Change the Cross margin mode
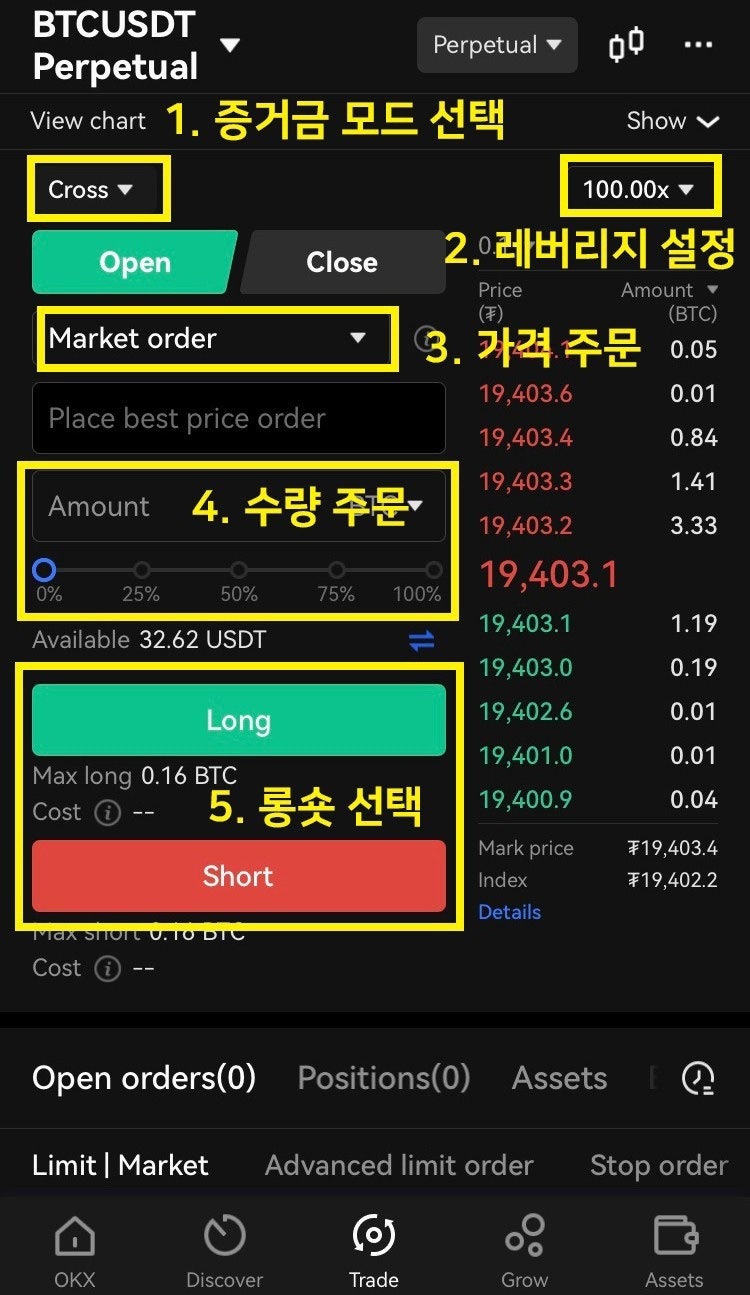 coord(90,189)
